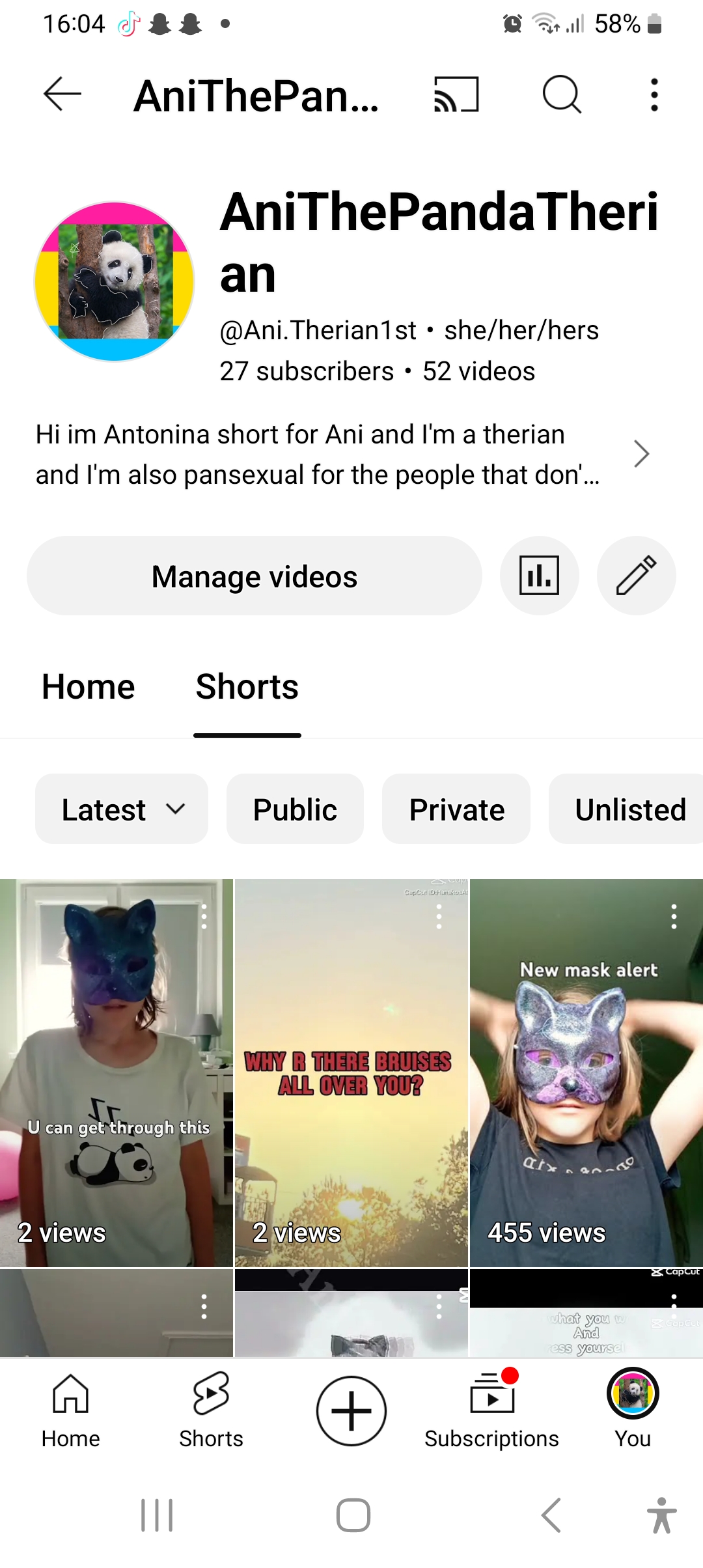Viewport: 703px width, 1568px height.
Task: Open Shorts feed in bottom navigation
Action: (211, 1411)
